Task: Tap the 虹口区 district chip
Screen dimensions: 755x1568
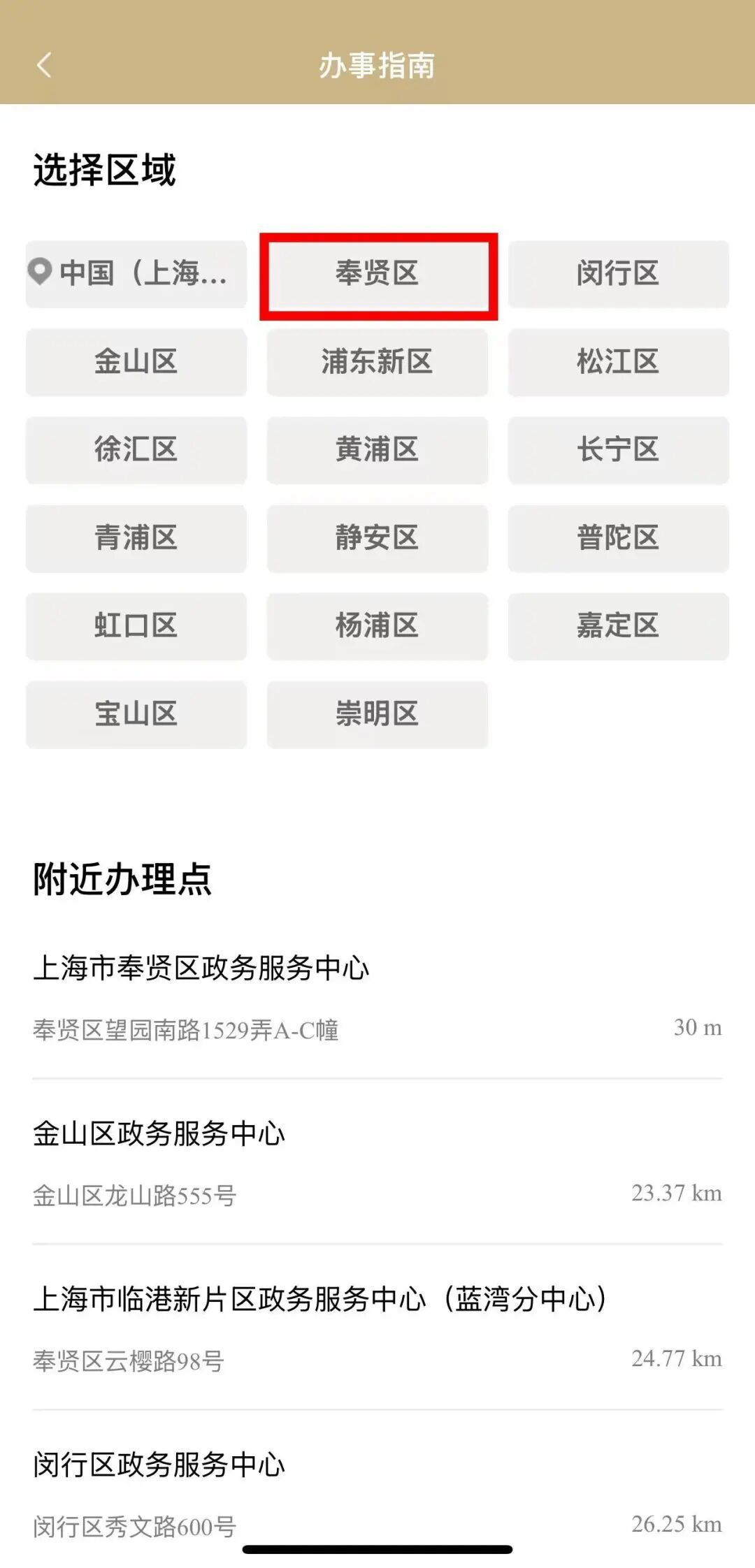Action: point(136,626)
